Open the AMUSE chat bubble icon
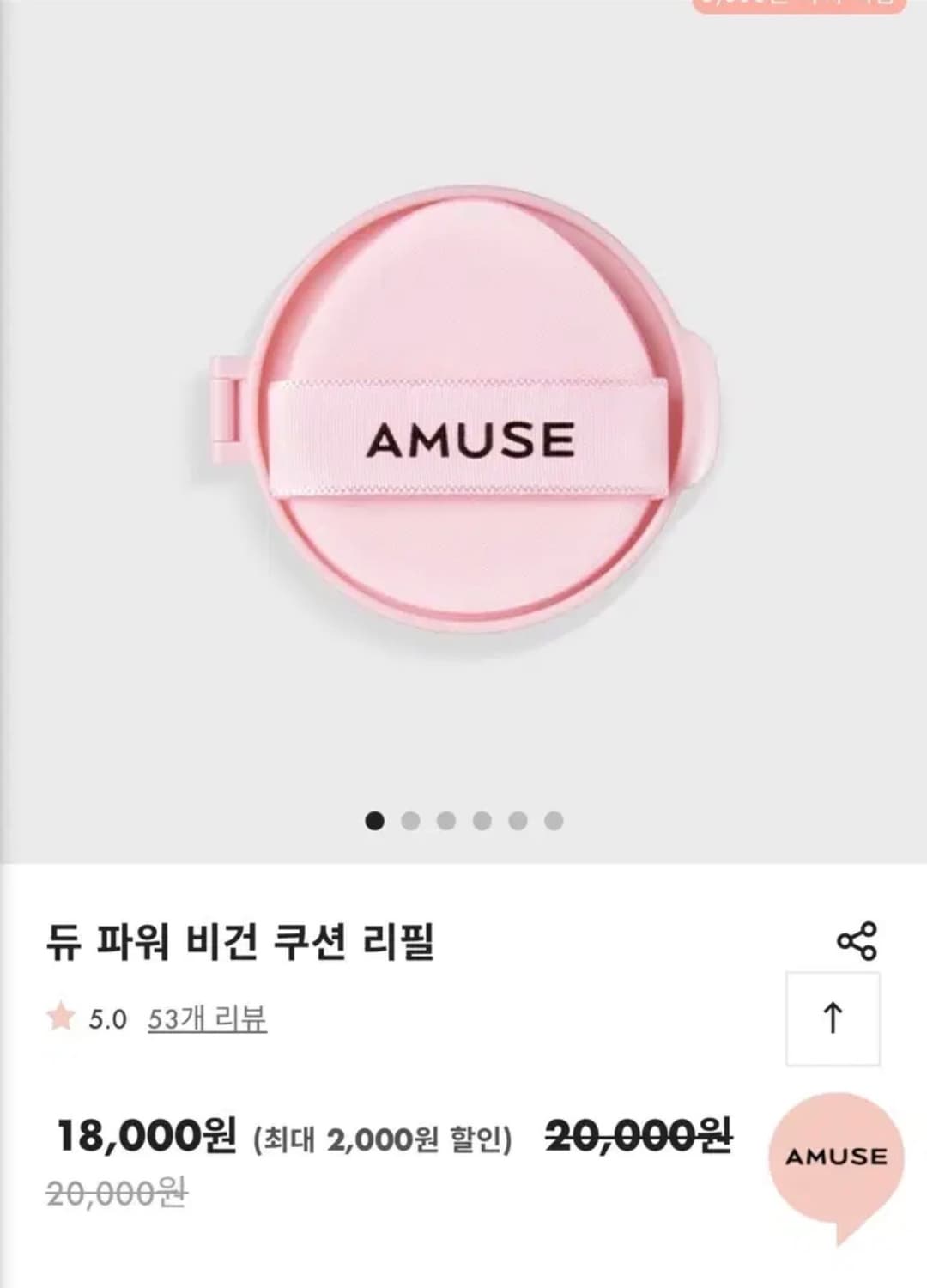Viewport: 927px width, 1288px height. click(x=833, y=1156)
